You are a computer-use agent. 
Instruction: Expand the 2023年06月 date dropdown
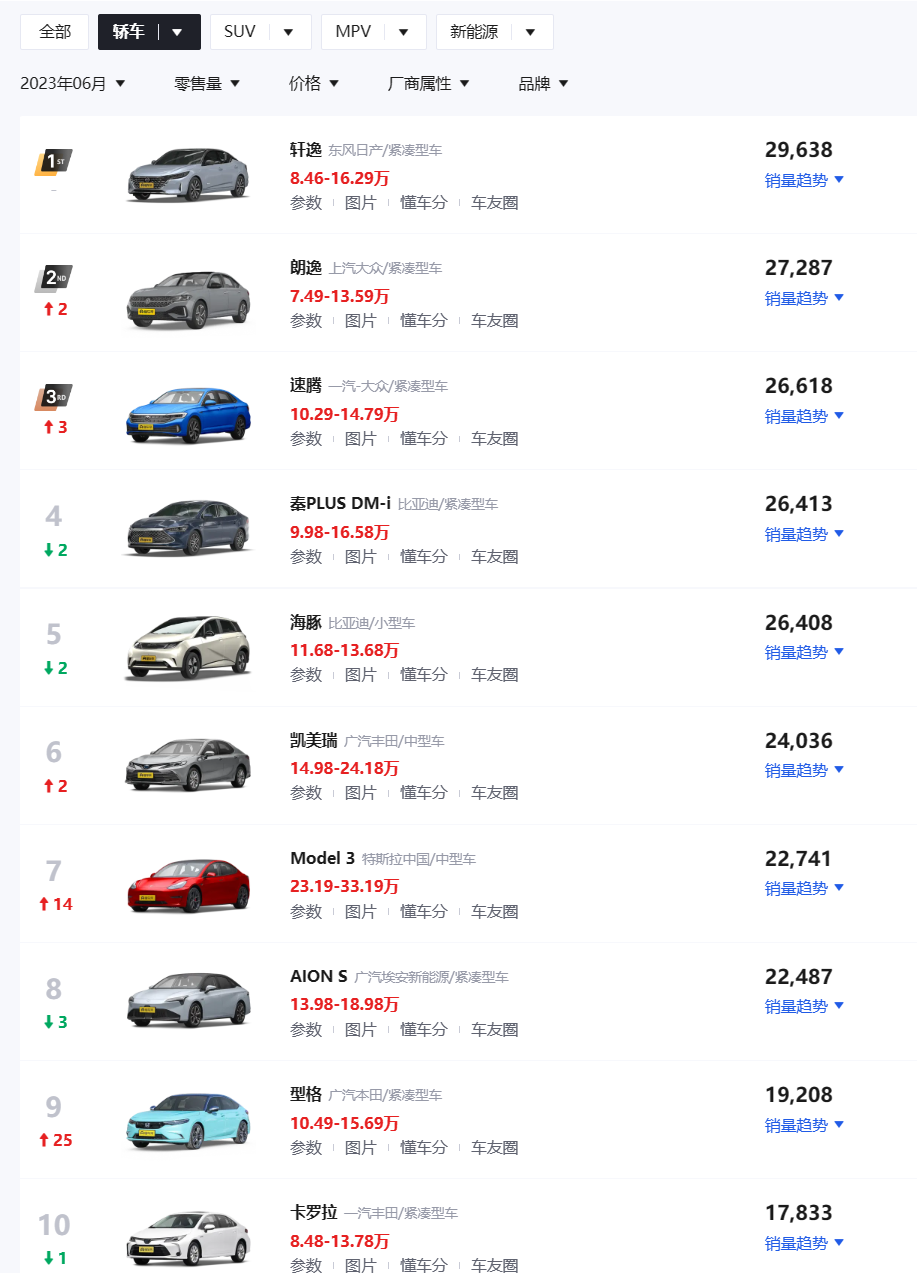[x=73, y=84]
